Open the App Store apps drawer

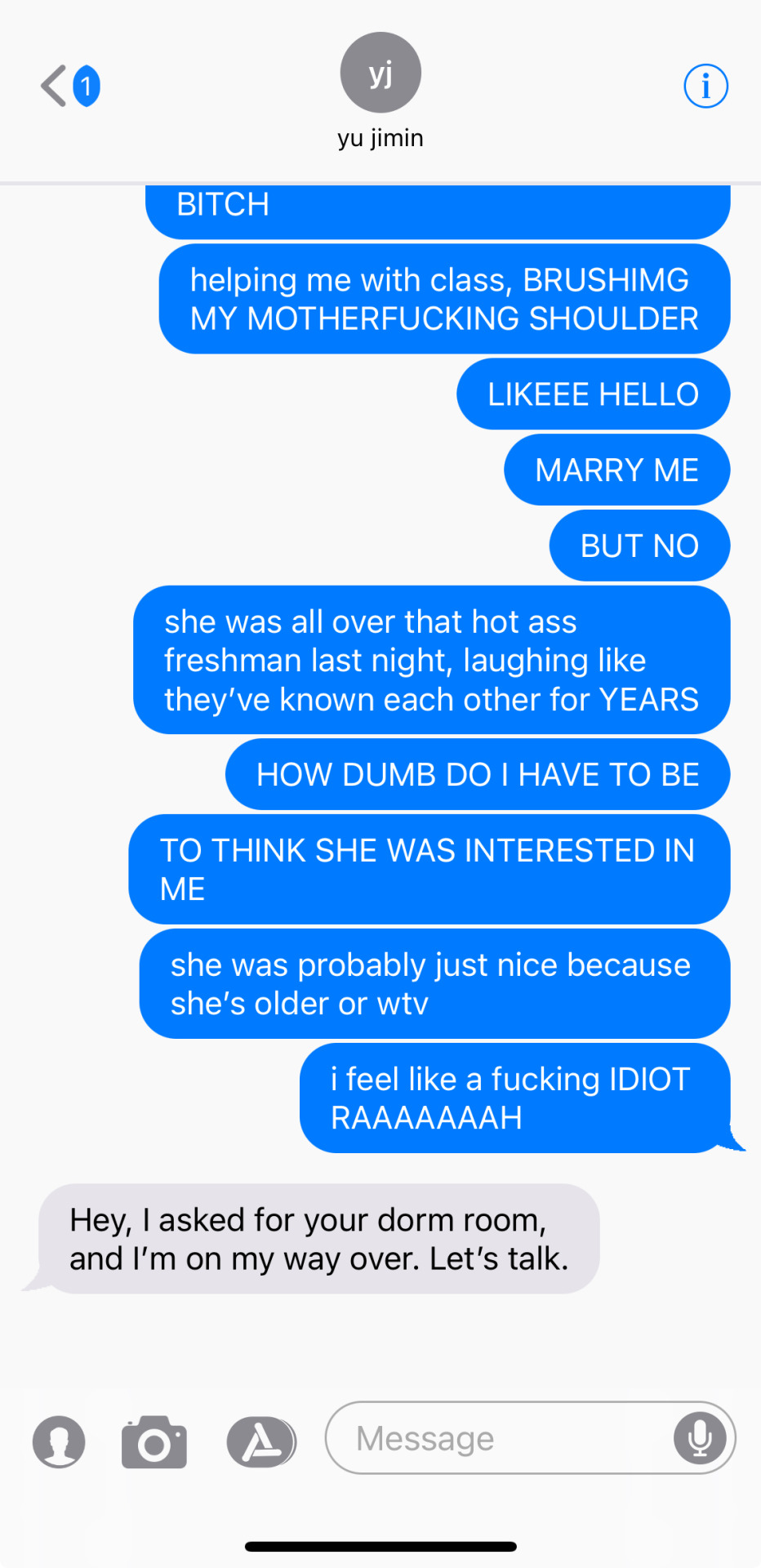(x=261, y=1441)
